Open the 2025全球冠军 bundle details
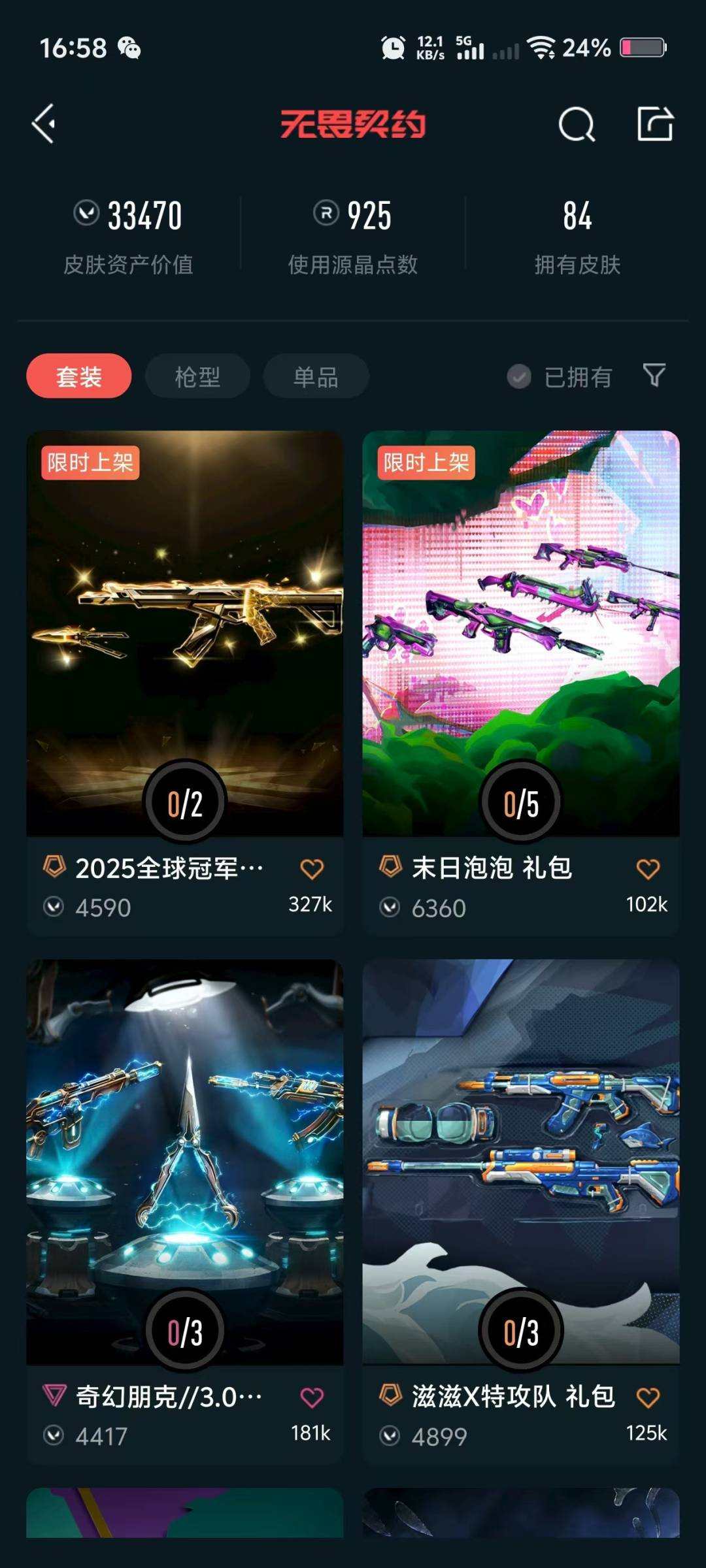 click(184, 621)
